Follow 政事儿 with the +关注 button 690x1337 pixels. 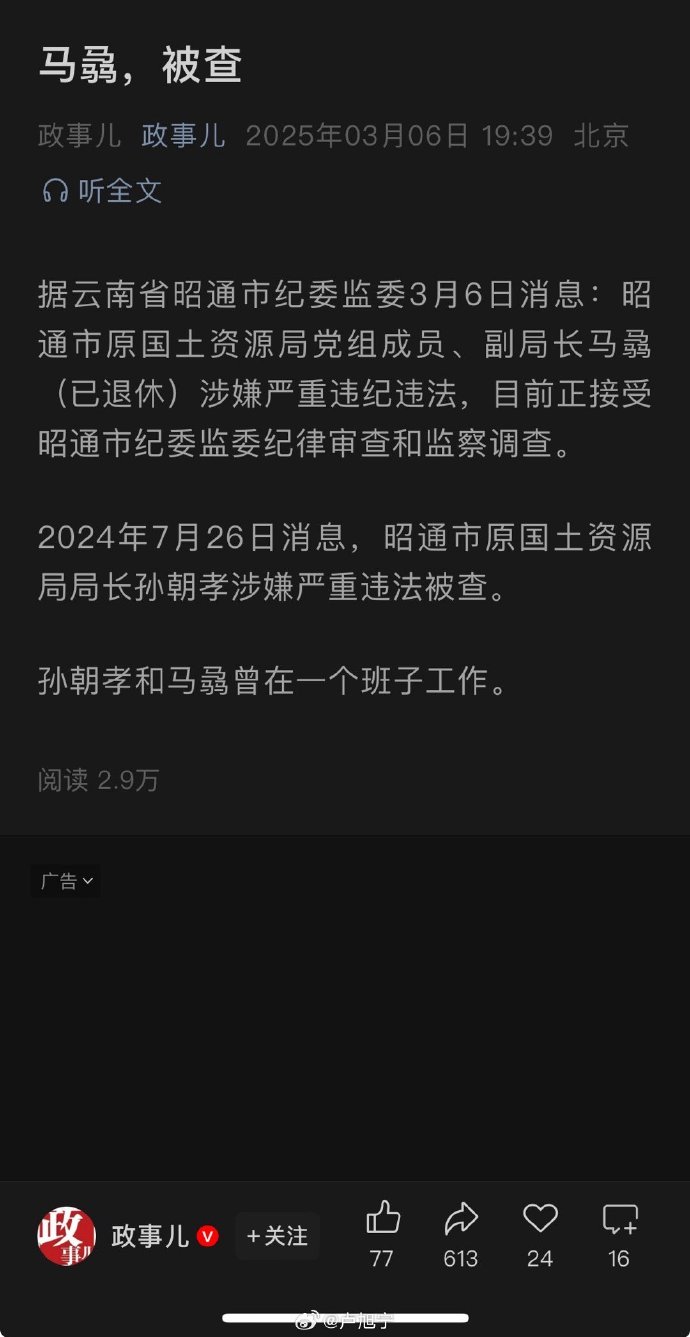(x=278, y=1236)
